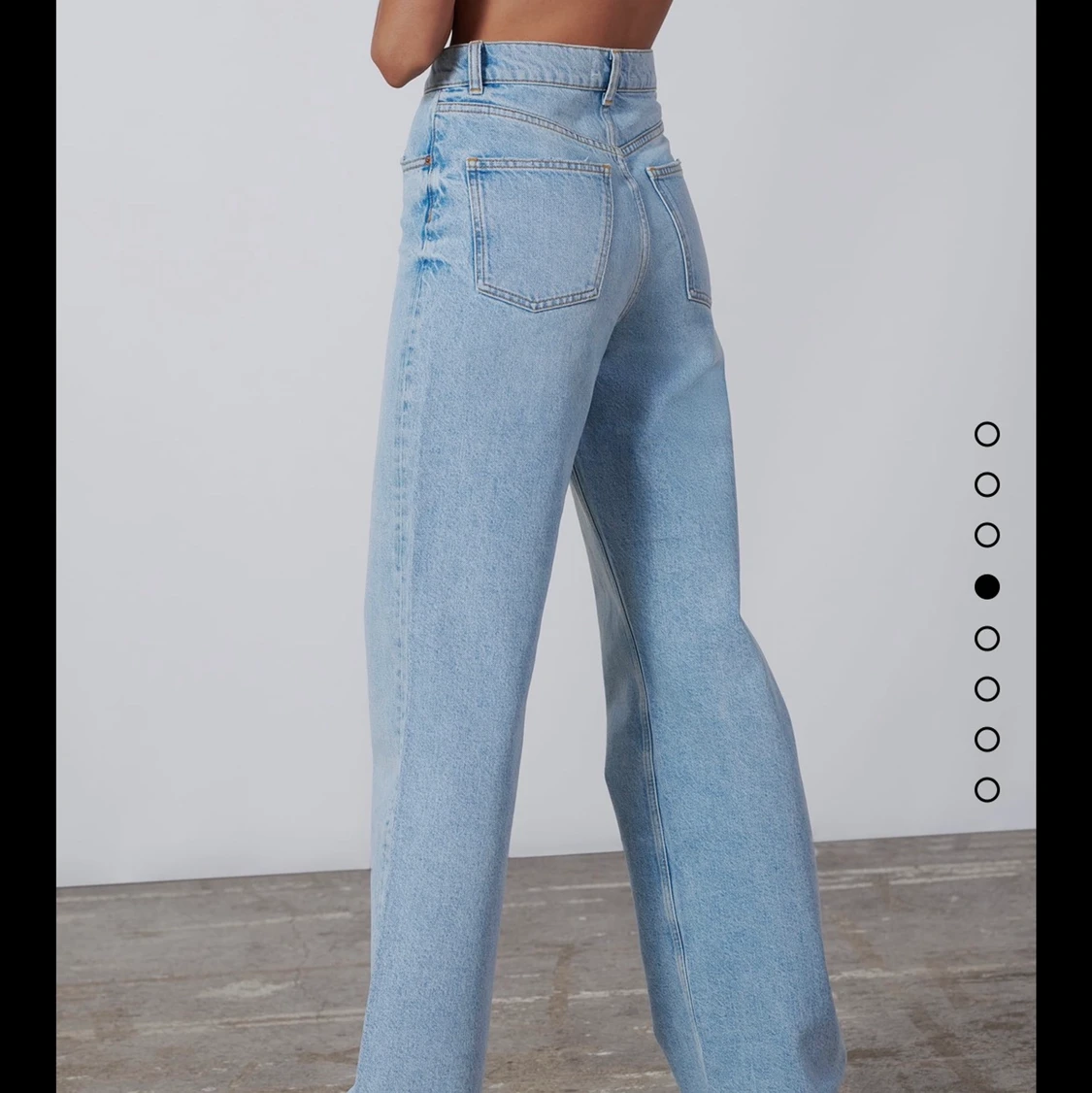
Task: Go to the third image indicator dot
Action: pos(986,536)
